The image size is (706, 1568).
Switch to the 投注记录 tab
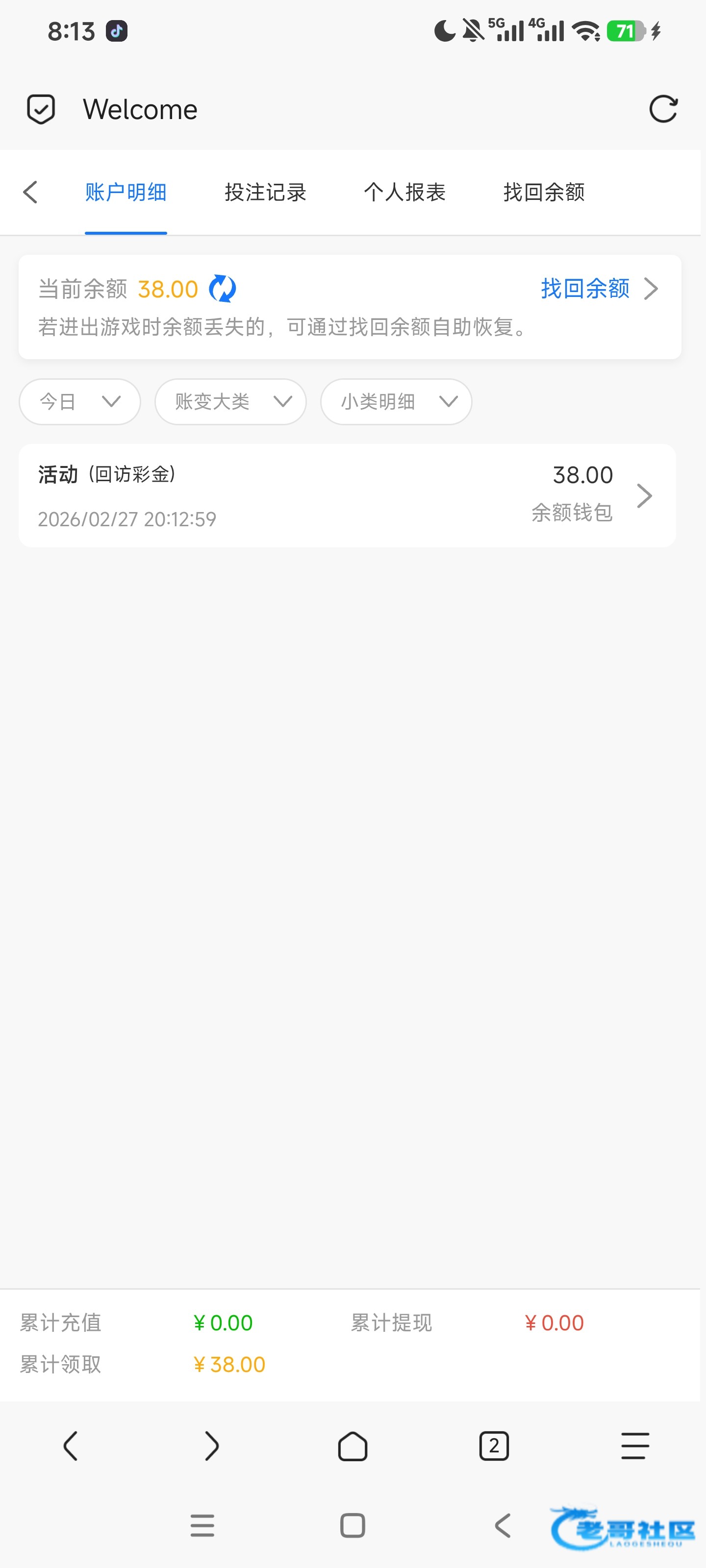click(265, 193)
